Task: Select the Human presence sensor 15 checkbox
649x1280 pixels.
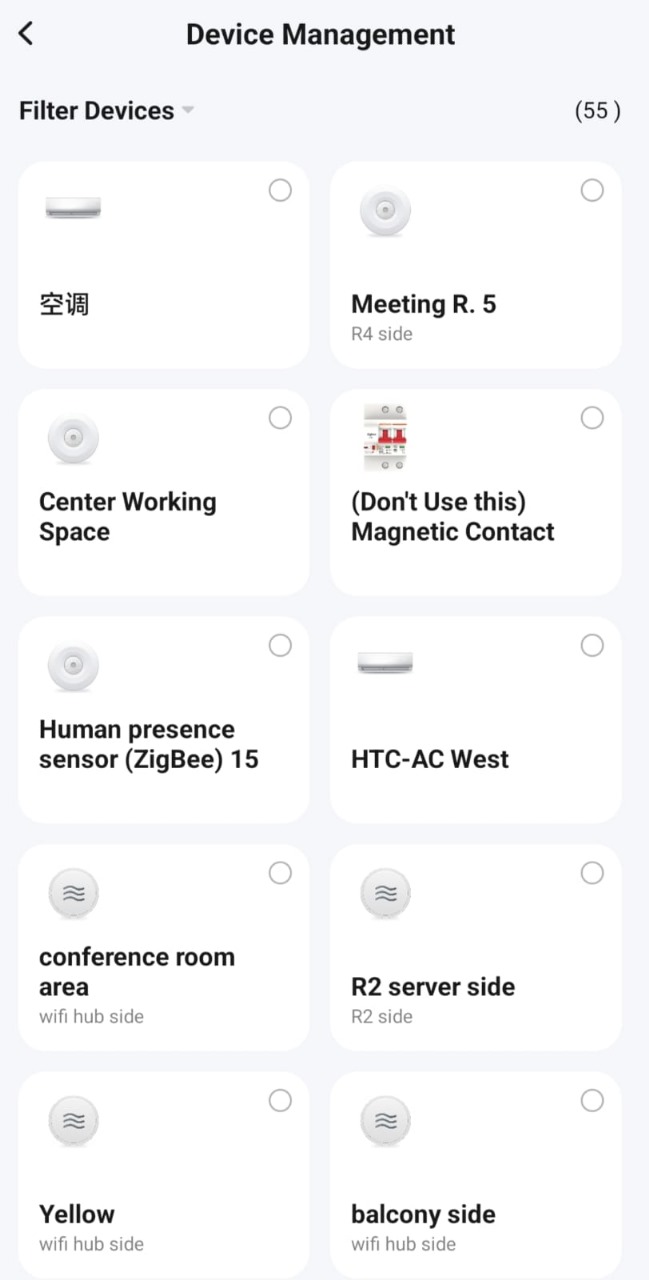Action: [x=280, y=646]
